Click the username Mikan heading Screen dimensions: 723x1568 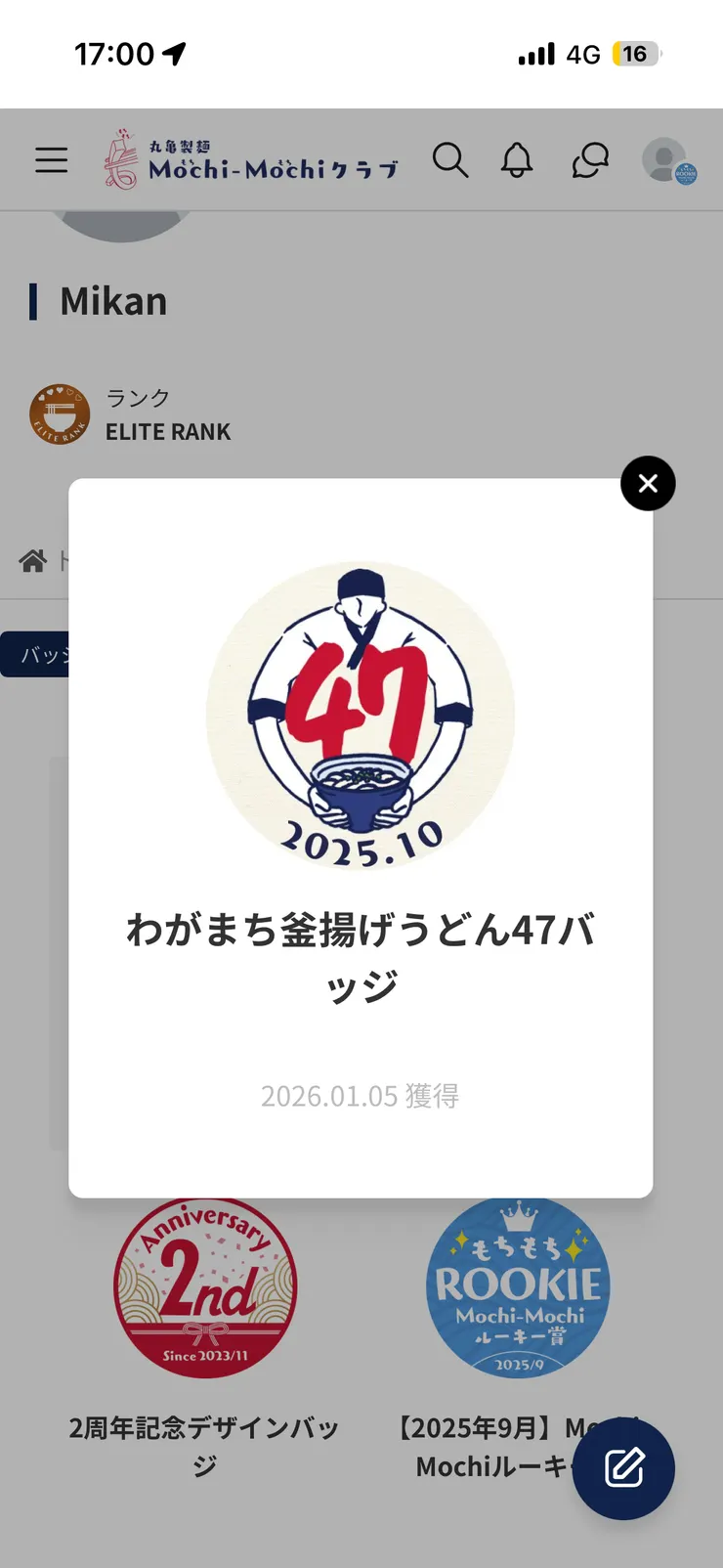point(113,301)
